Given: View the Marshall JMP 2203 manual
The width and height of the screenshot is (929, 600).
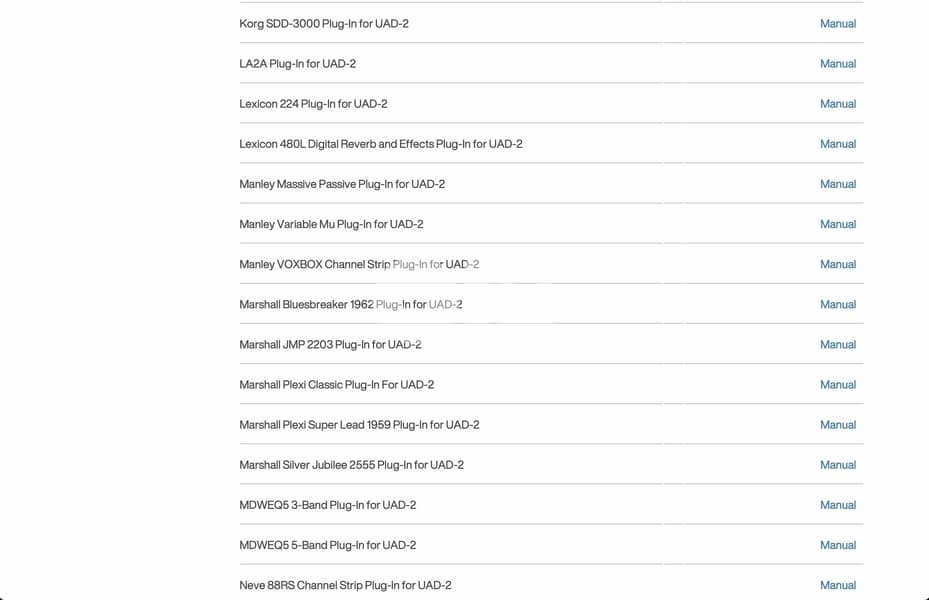Looking at the screenshot, I should click(837, 344).
